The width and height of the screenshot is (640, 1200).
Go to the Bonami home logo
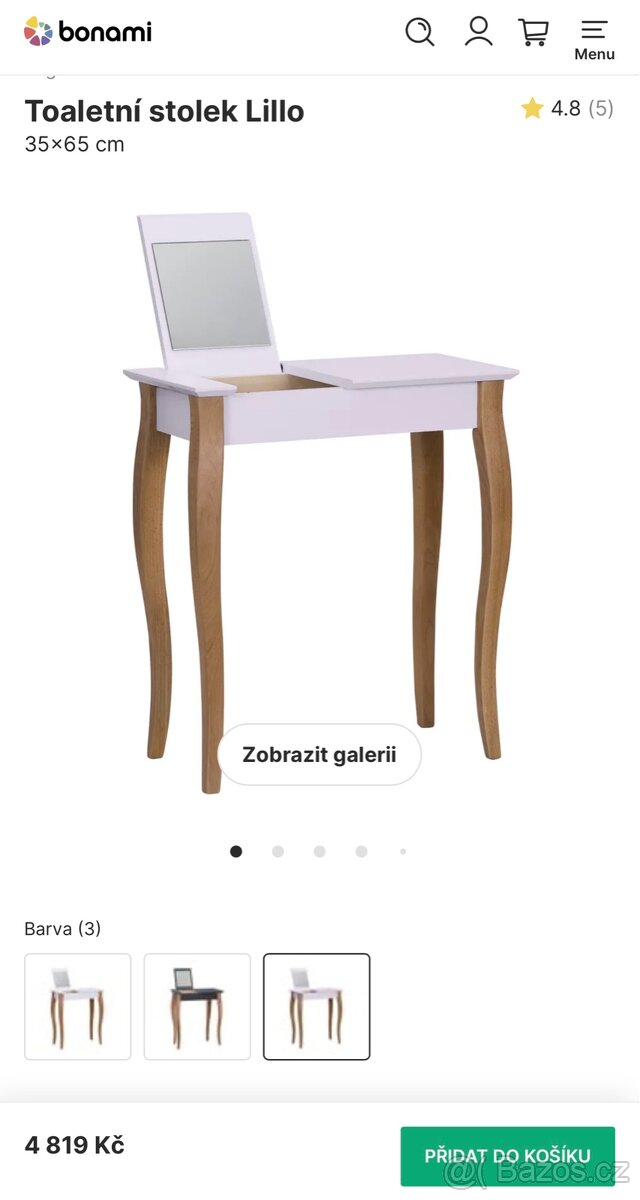[88, 32]
